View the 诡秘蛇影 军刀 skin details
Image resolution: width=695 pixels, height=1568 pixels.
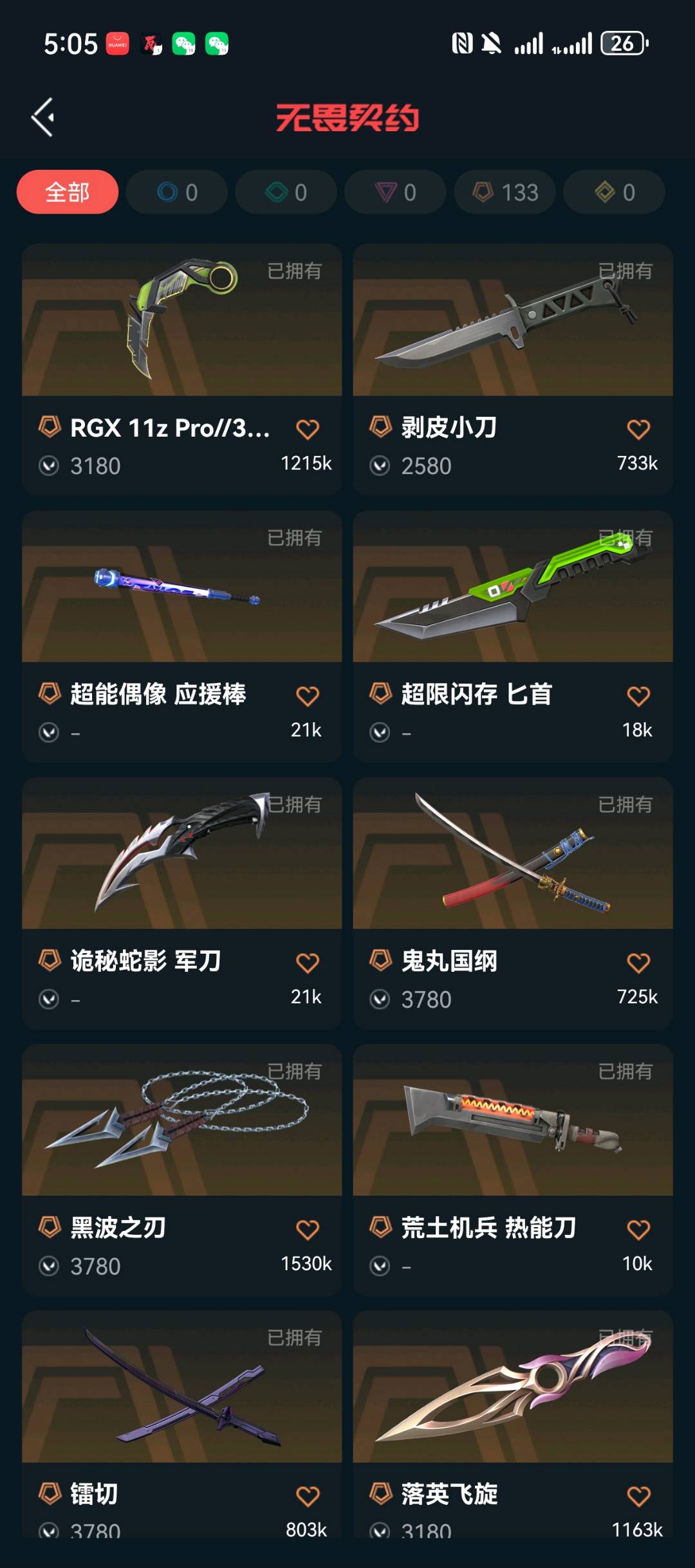181,855
